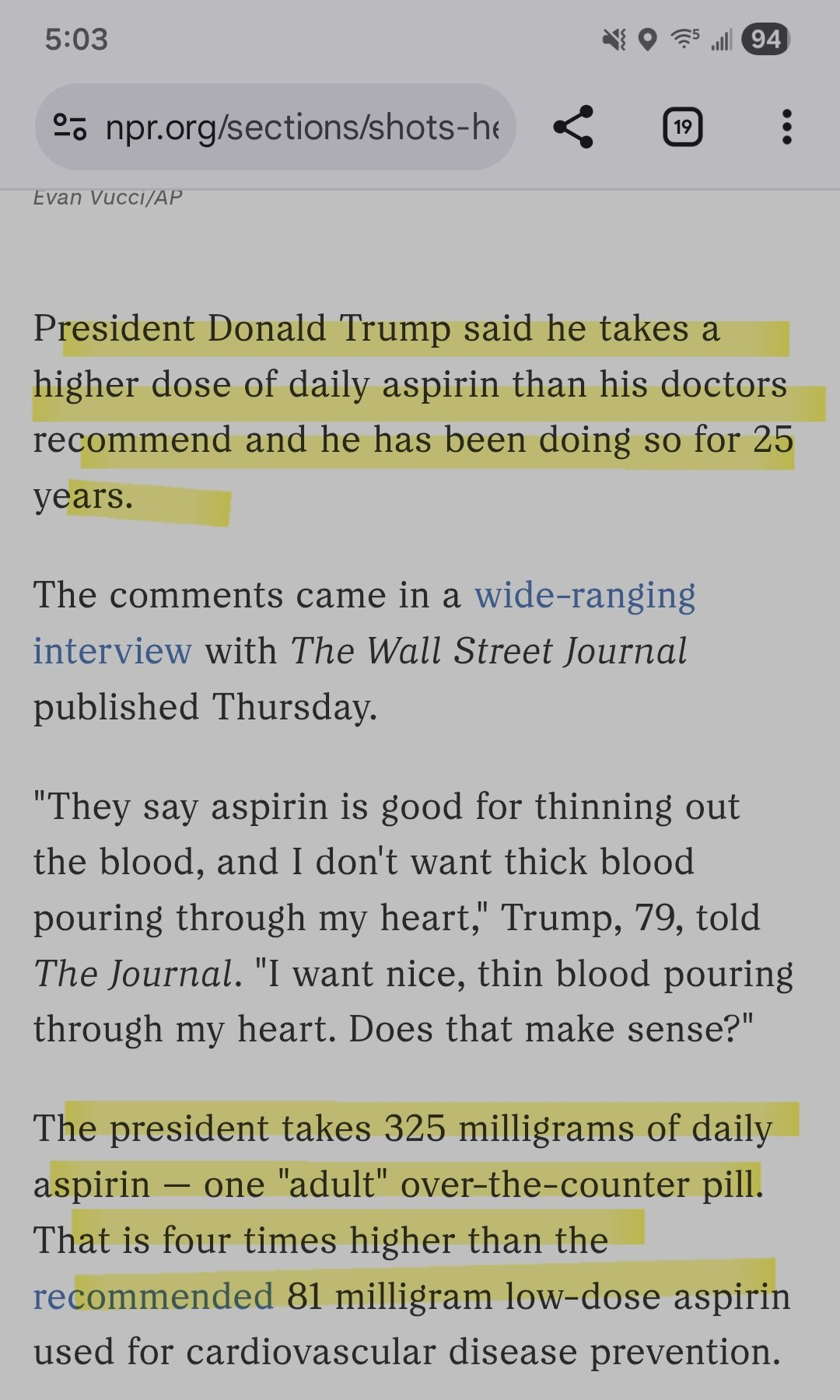The width and height of the screenshot is (840, 1400).
Task: Open site info icon in address bar
Action: point(69,127)
